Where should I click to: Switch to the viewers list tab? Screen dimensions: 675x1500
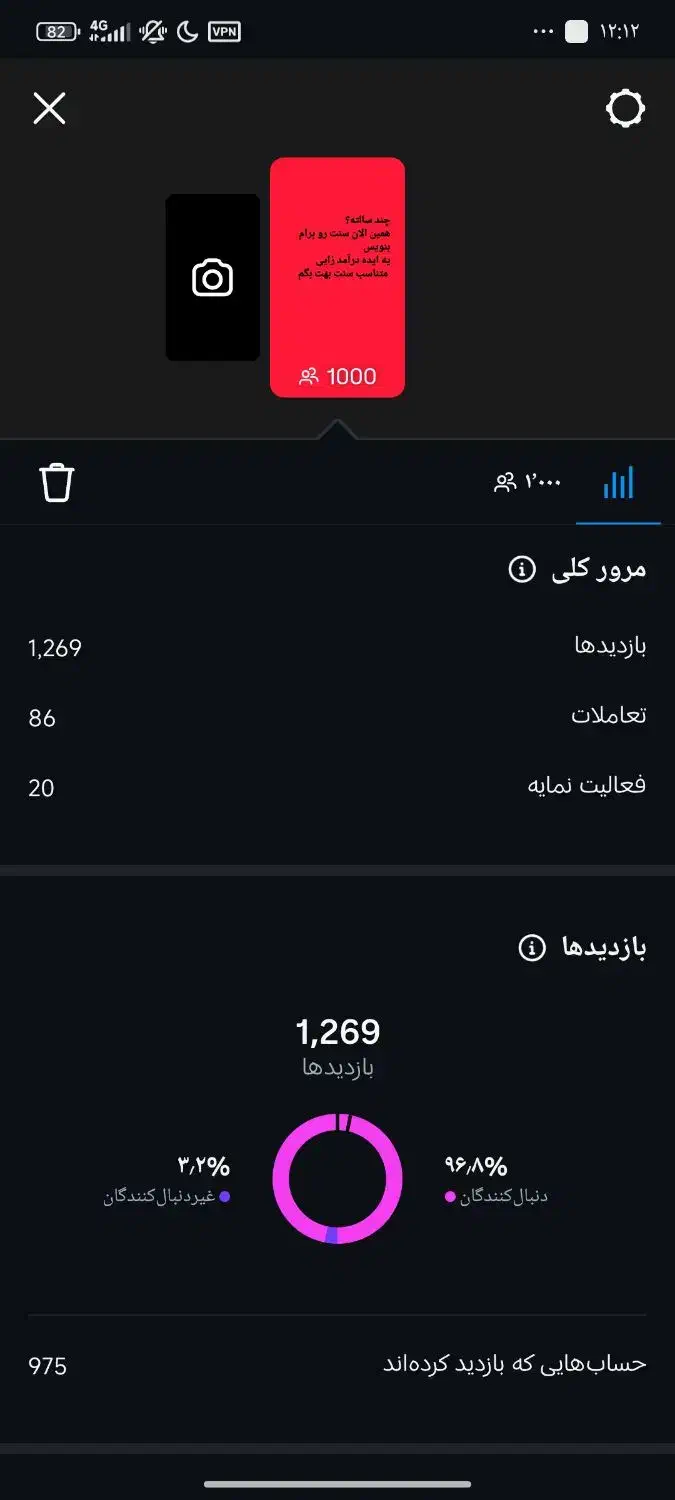528,483
